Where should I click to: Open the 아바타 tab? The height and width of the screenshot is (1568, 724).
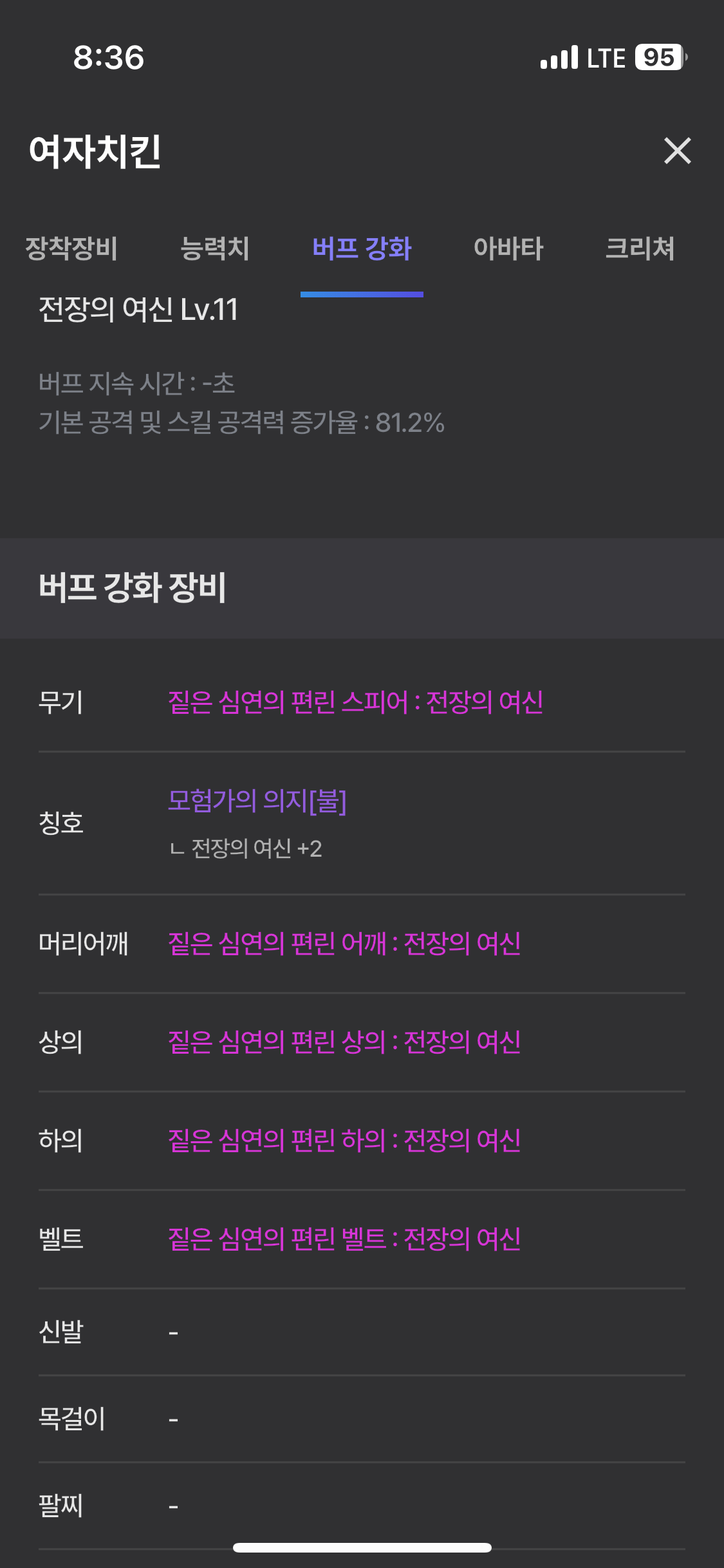(x=508, y=248)
